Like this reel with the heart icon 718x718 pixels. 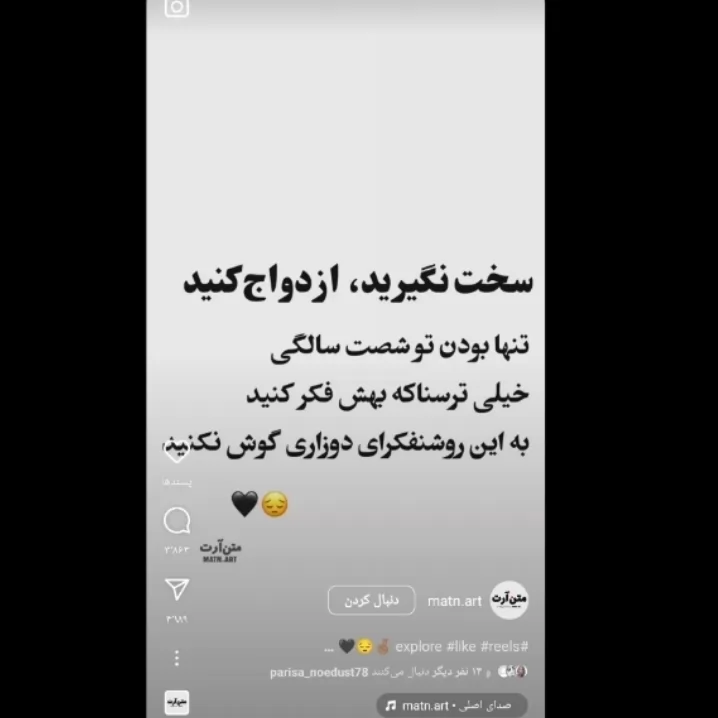(177, 452)
